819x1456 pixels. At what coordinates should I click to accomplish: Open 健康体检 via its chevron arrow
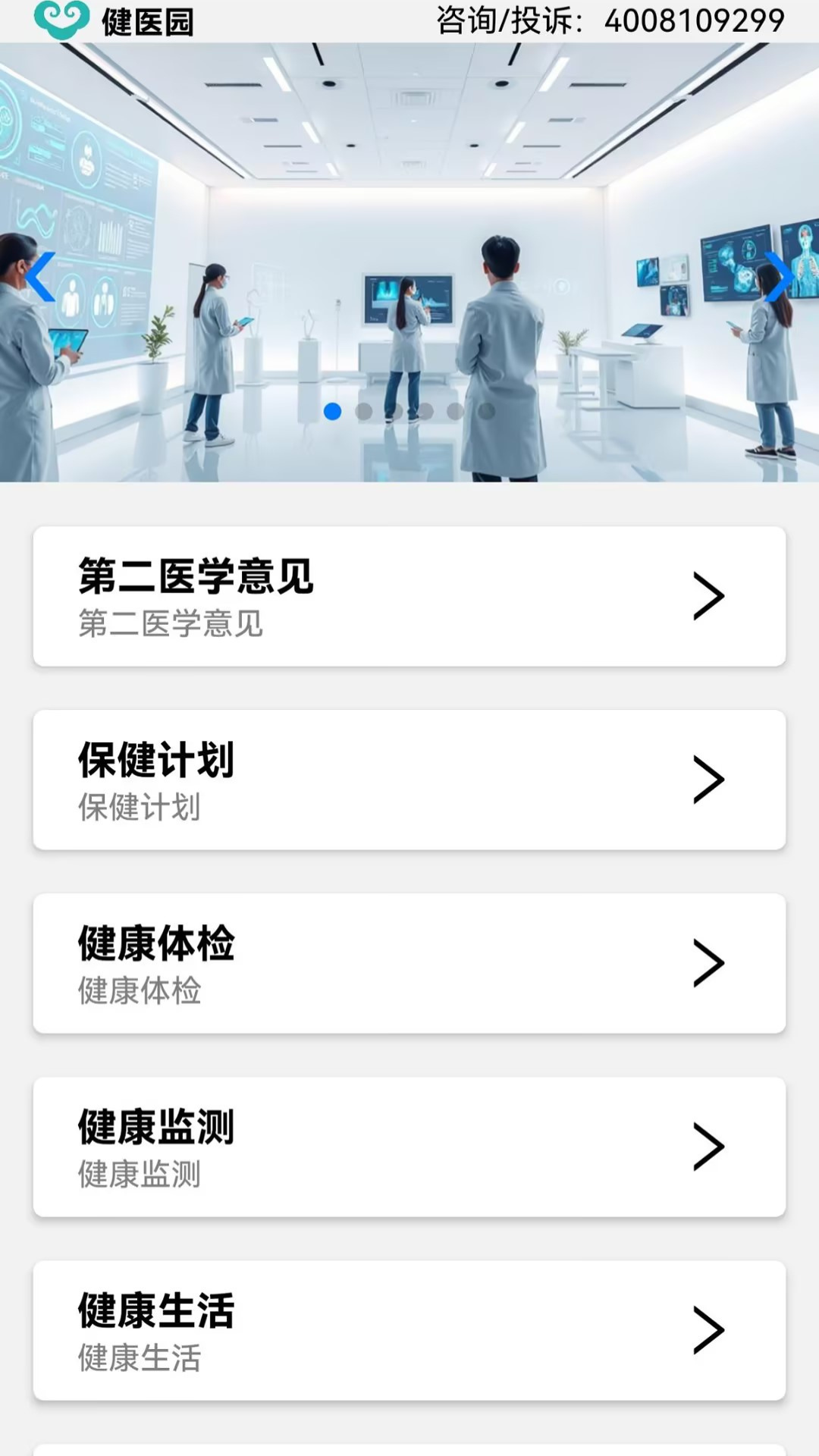pos(708,962)
